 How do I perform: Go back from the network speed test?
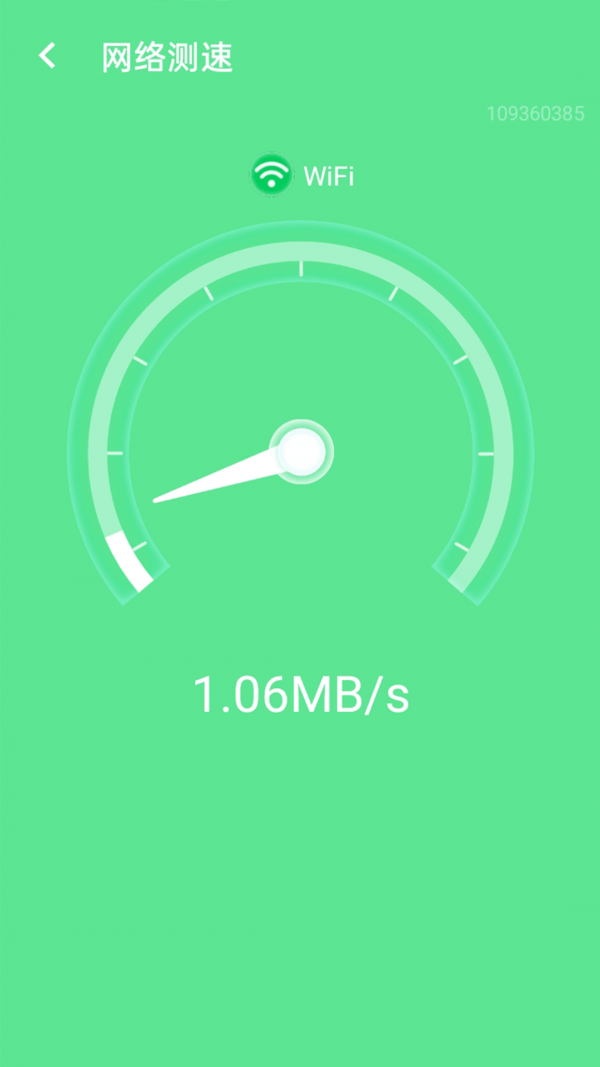47,56
